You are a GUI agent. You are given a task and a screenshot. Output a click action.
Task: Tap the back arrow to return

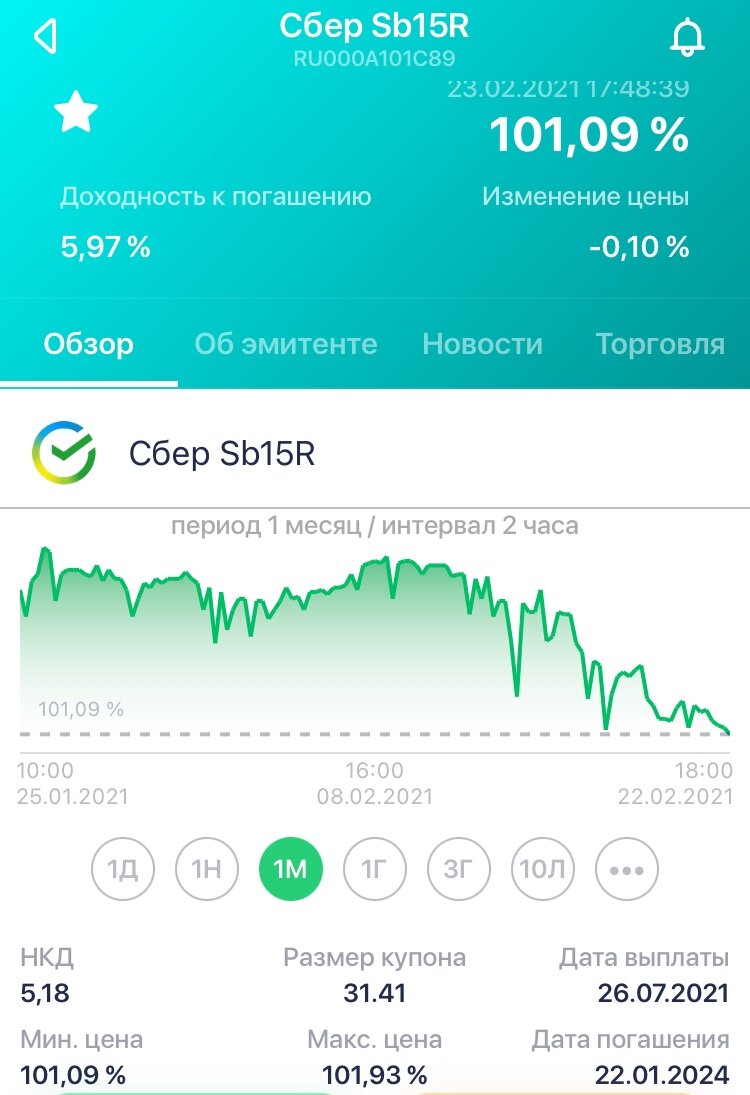(x=40, y=33)
